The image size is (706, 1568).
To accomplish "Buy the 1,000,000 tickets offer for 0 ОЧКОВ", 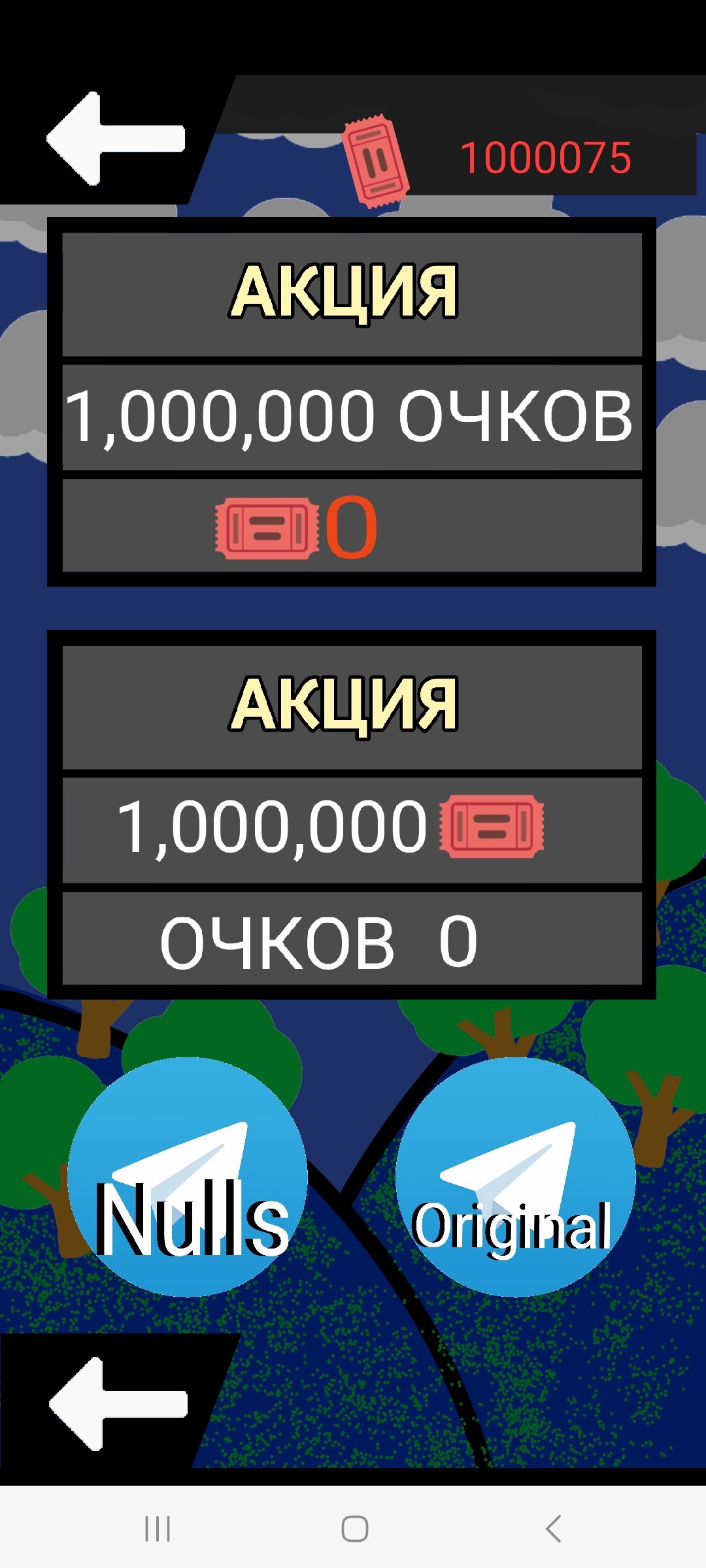I will [x=352, y=939].
